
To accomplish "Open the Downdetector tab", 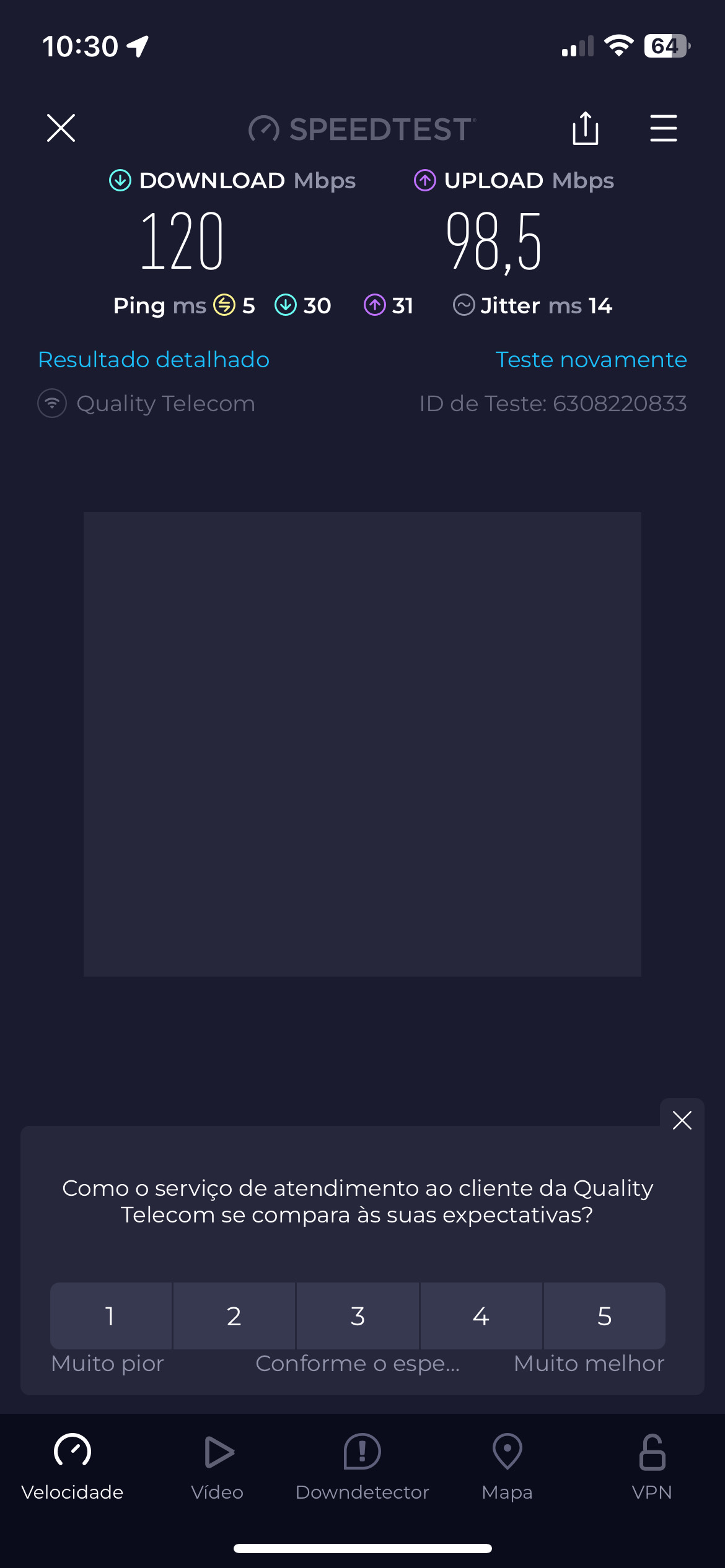I will click(362, 1466).
